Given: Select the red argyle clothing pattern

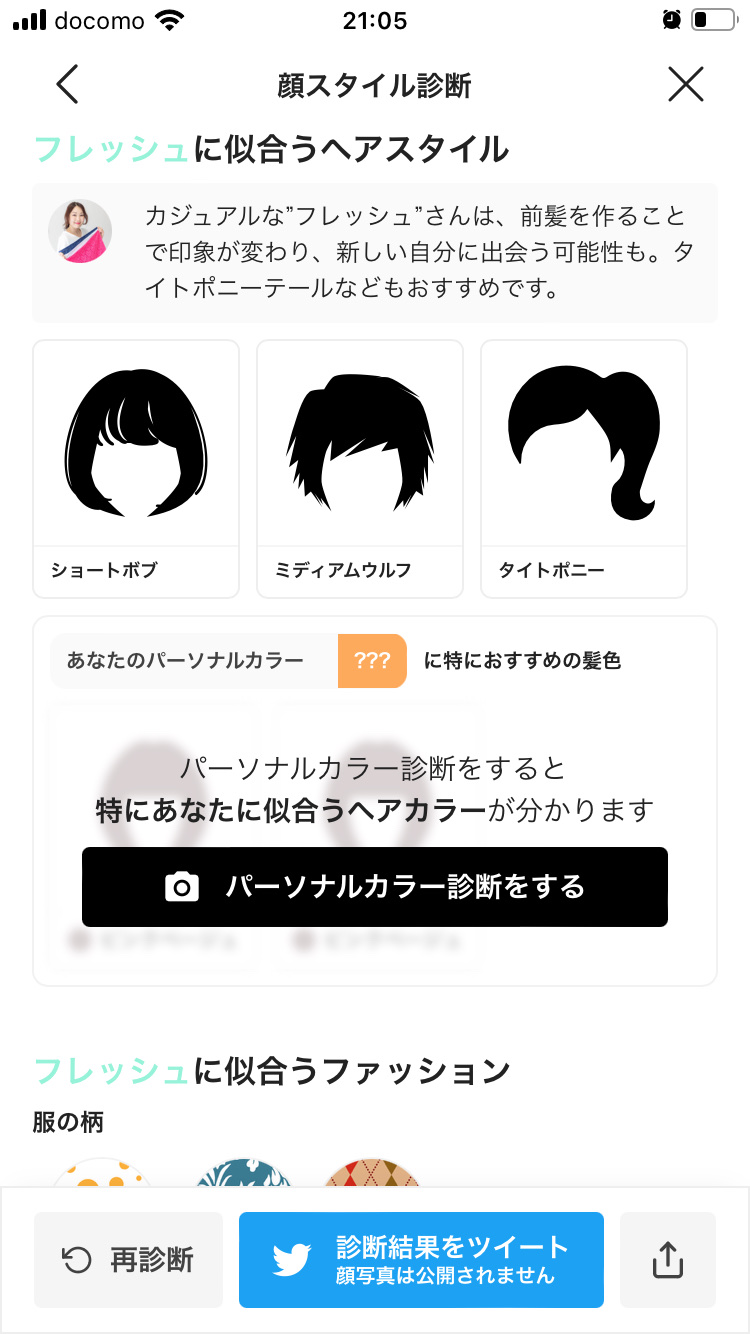Looking at the screenshot, I should pos(373,1175).
